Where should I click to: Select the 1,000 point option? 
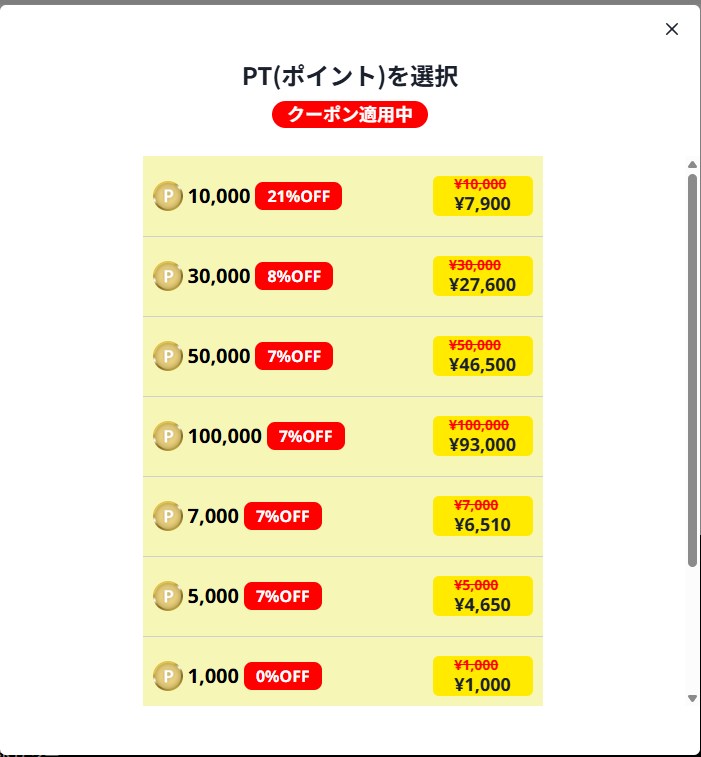tap(342, 674)
